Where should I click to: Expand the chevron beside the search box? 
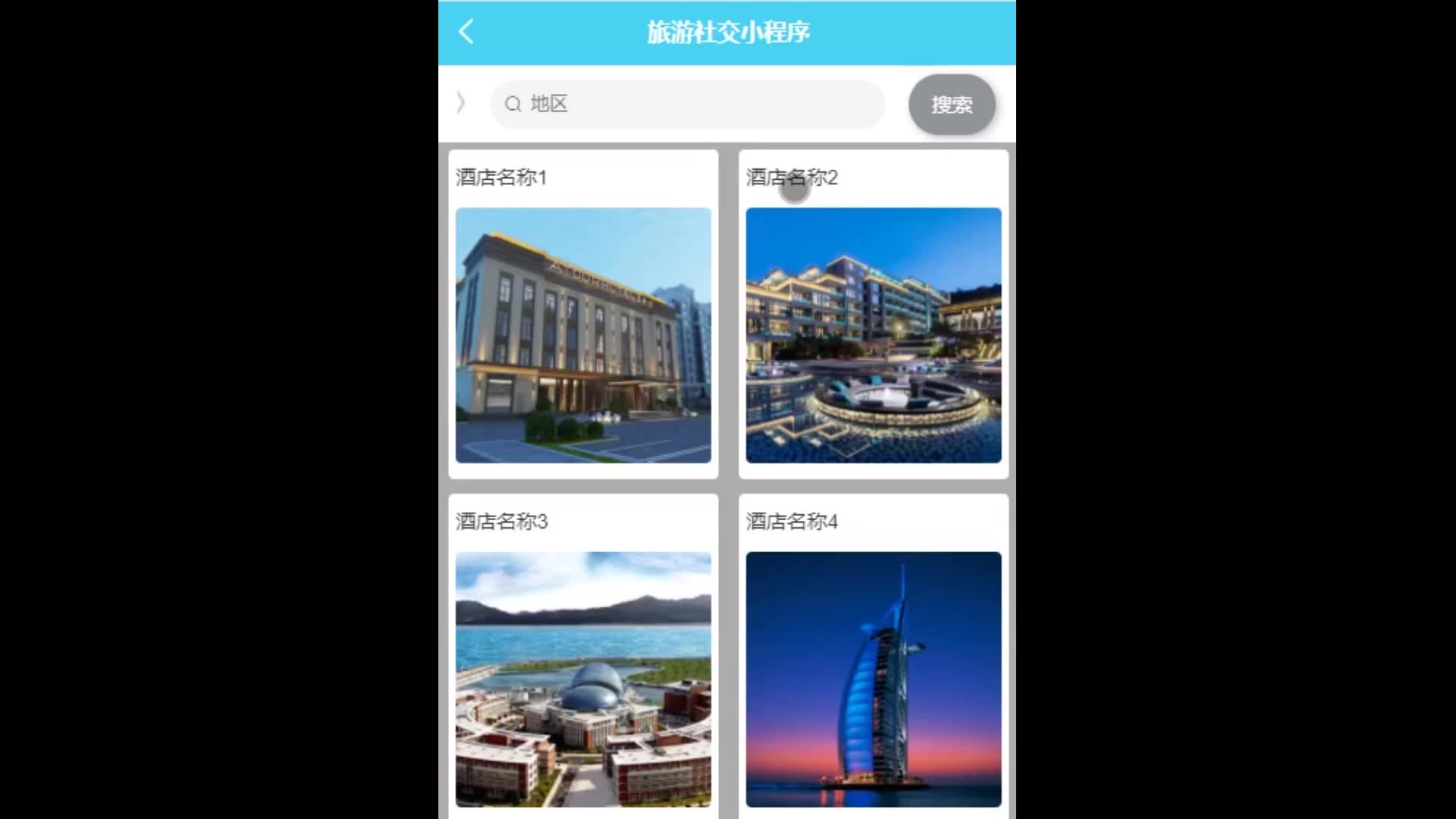point(460,103)
